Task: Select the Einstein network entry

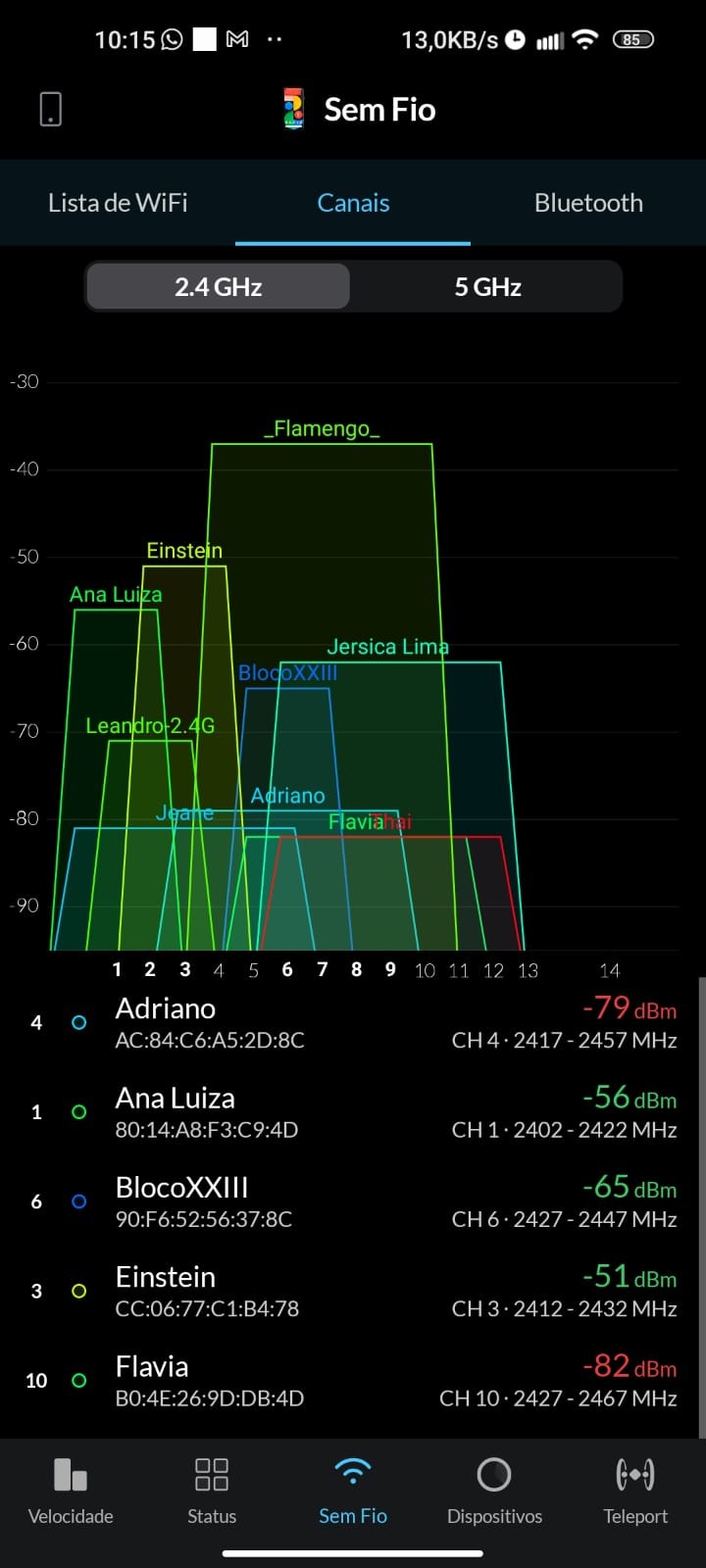Action: click(x=353, y=1291)
